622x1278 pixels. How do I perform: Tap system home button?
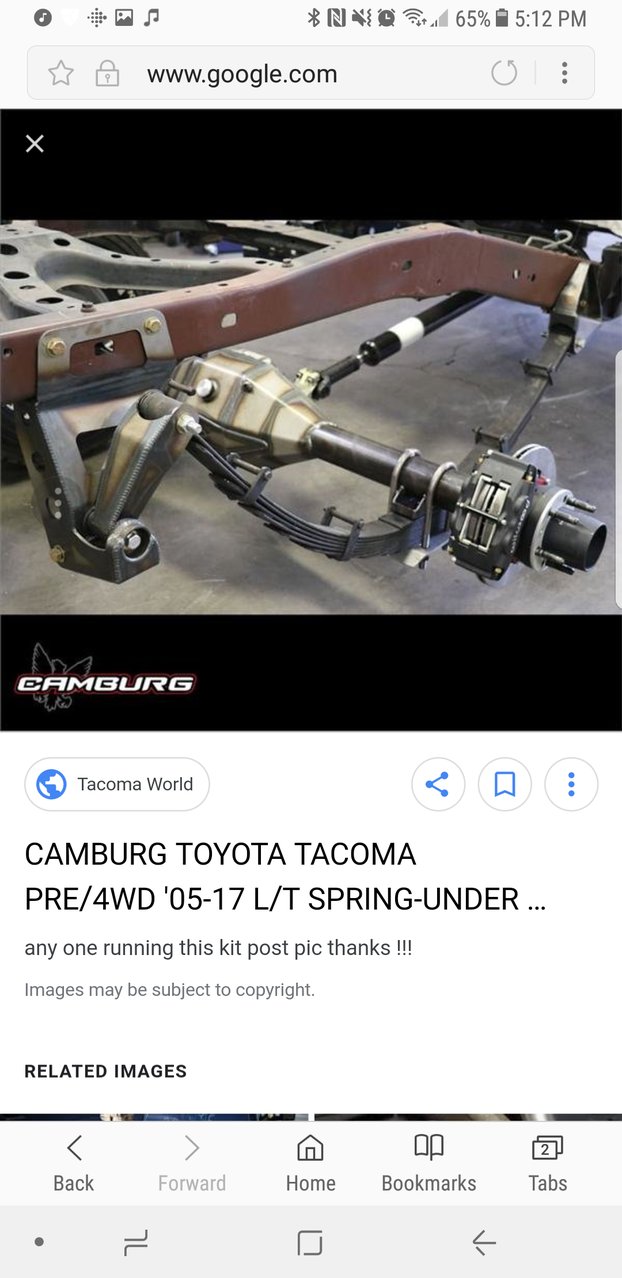coord(311,1243)
